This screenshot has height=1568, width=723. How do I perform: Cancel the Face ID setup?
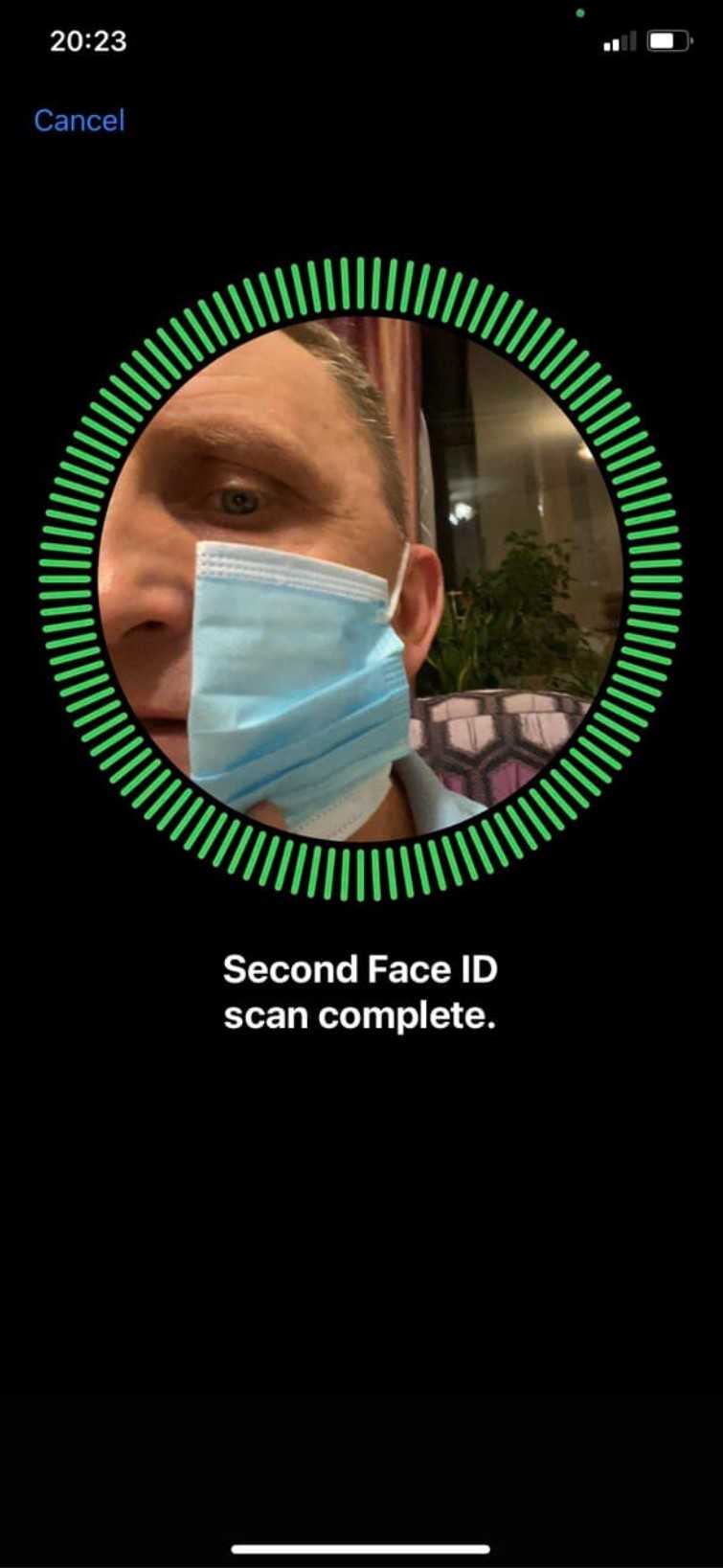(x=79, y=121)
